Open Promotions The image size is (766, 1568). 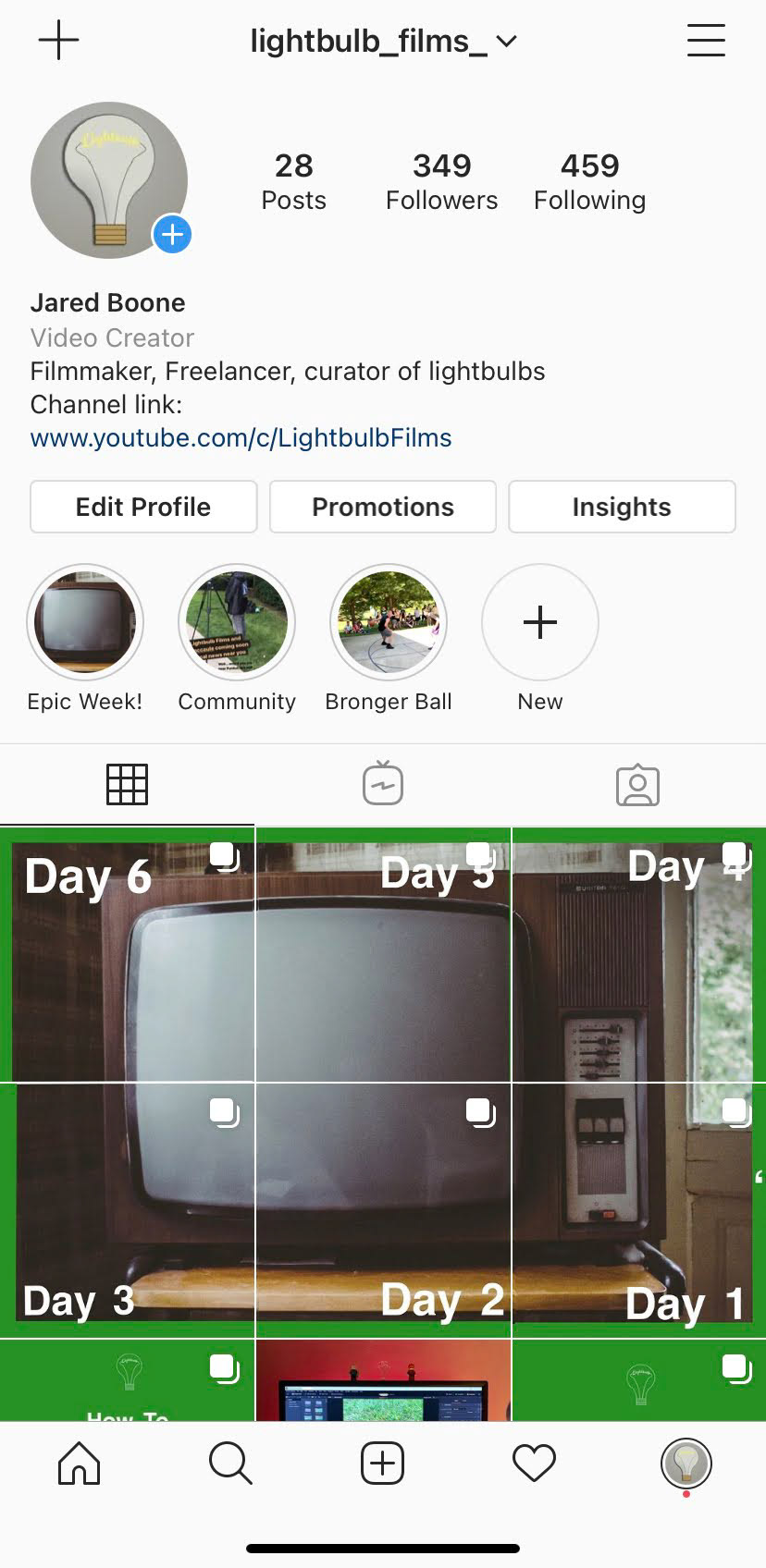(x=383, y=507)
